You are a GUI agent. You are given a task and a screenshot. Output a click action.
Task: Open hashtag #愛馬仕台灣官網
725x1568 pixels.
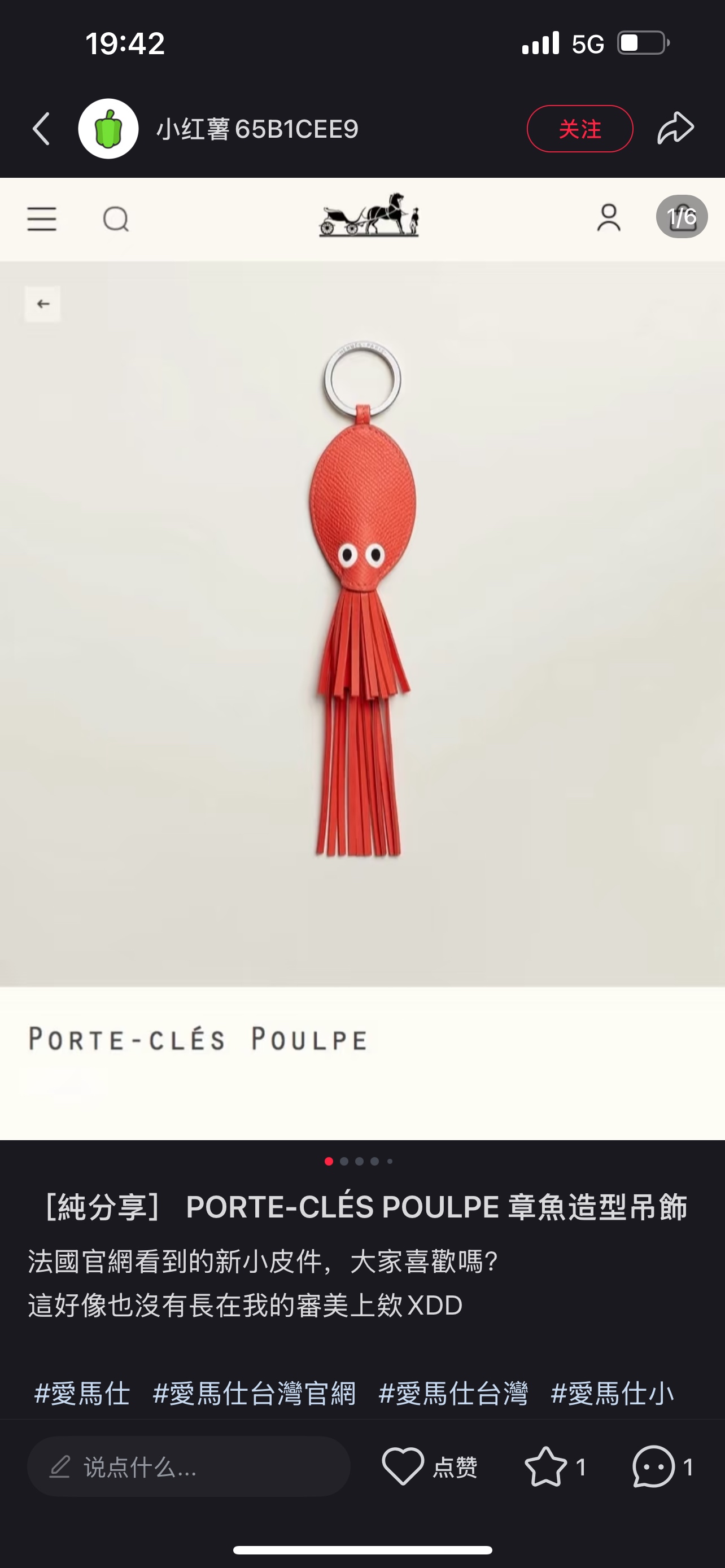pos(255,1394)
